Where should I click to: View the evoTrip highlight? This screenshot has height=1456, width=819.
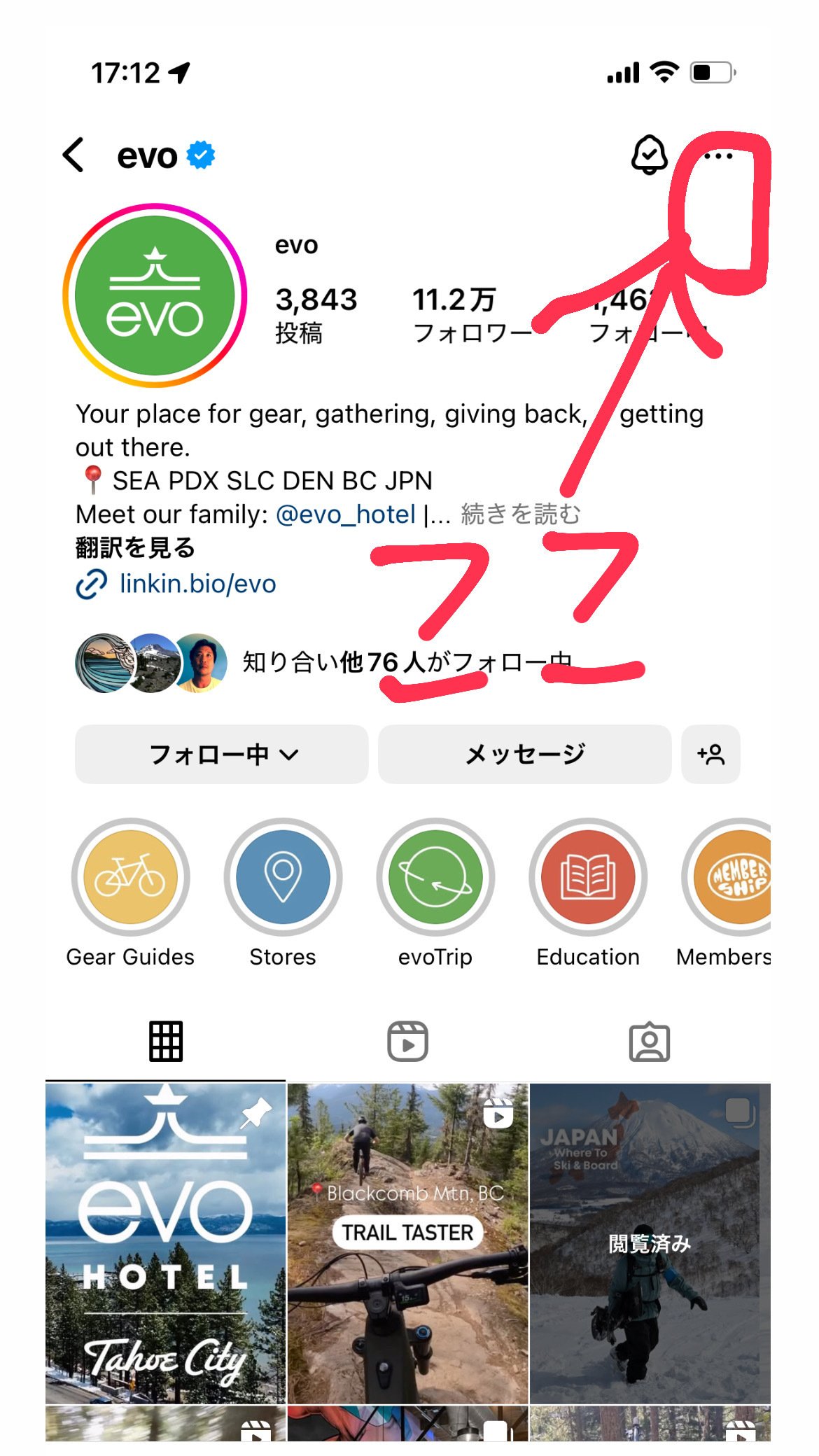pyautogui.click(x=435, y=877)
